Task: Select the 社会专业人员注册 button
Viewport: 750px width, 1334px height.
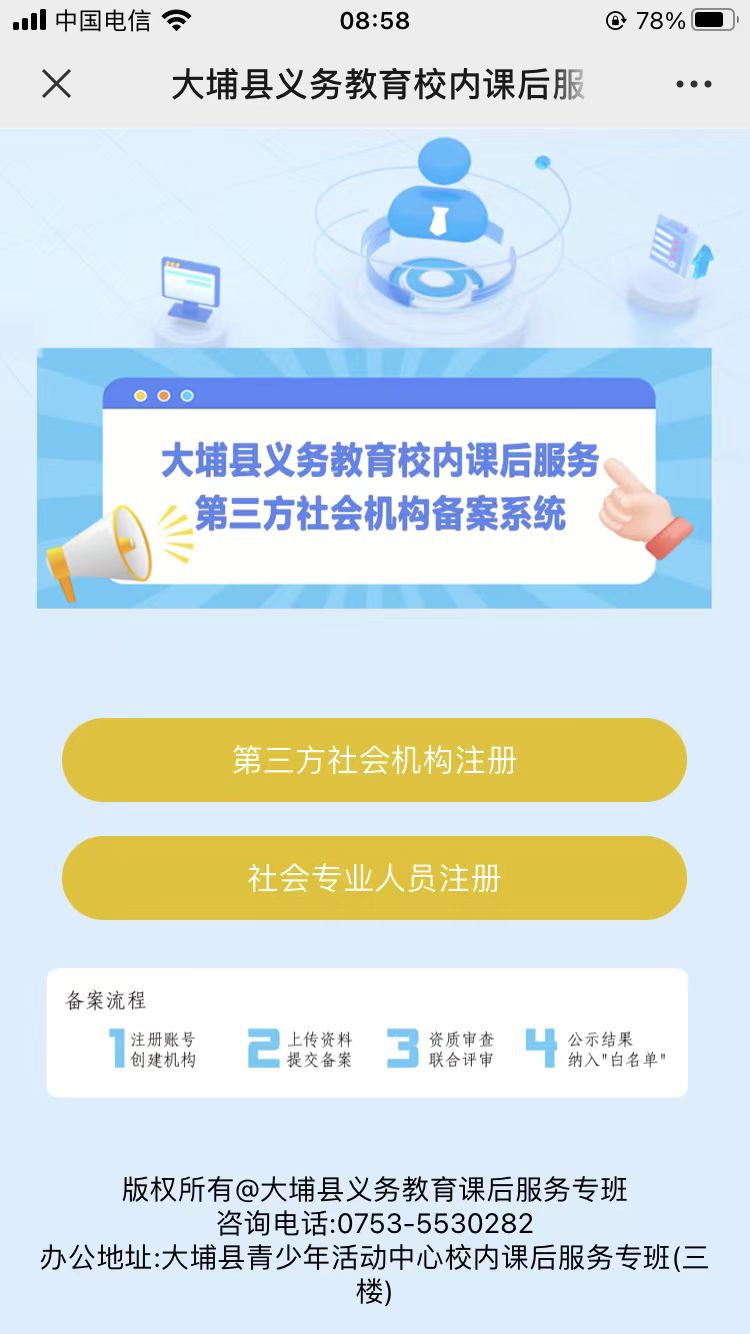Action: click(374, 878)
